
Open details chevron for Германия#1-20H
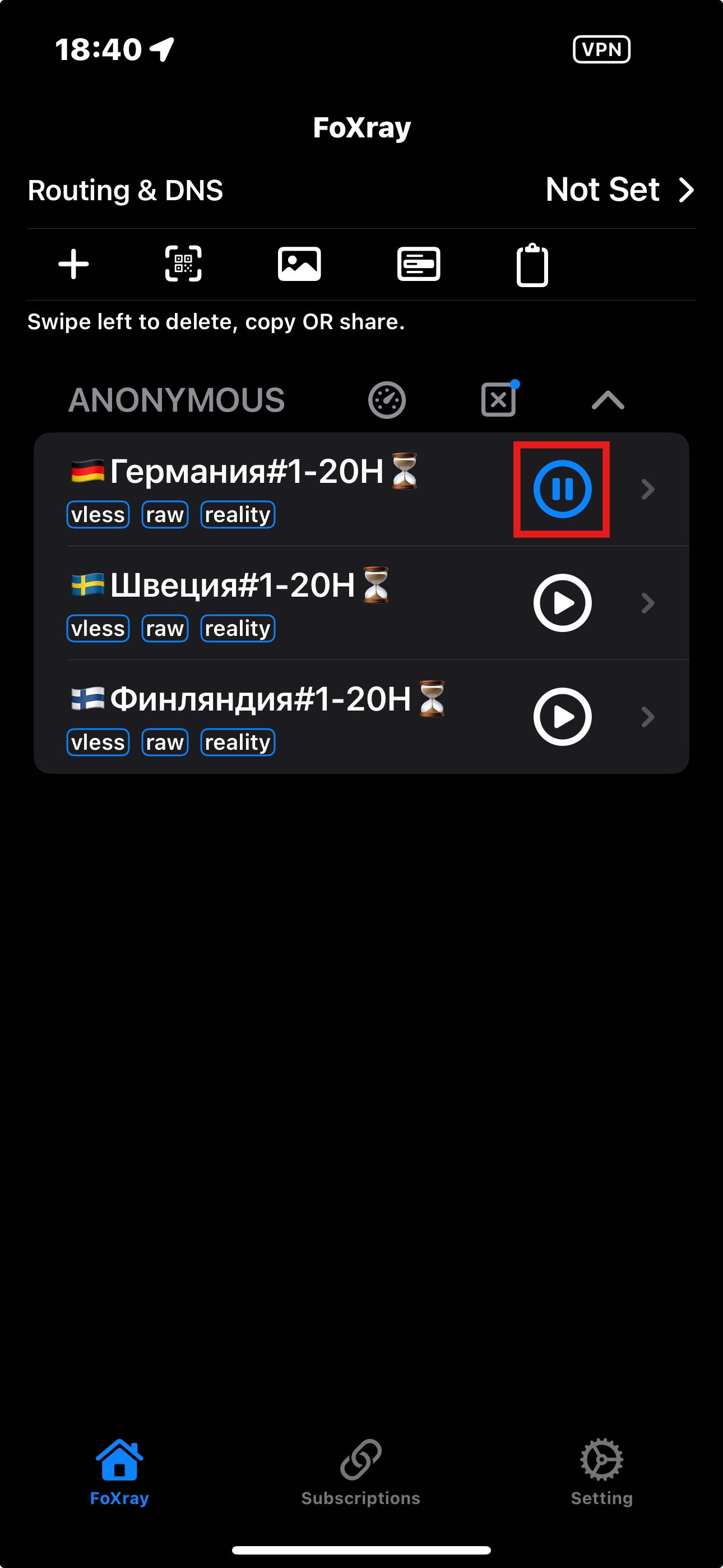tap(647, 489)
